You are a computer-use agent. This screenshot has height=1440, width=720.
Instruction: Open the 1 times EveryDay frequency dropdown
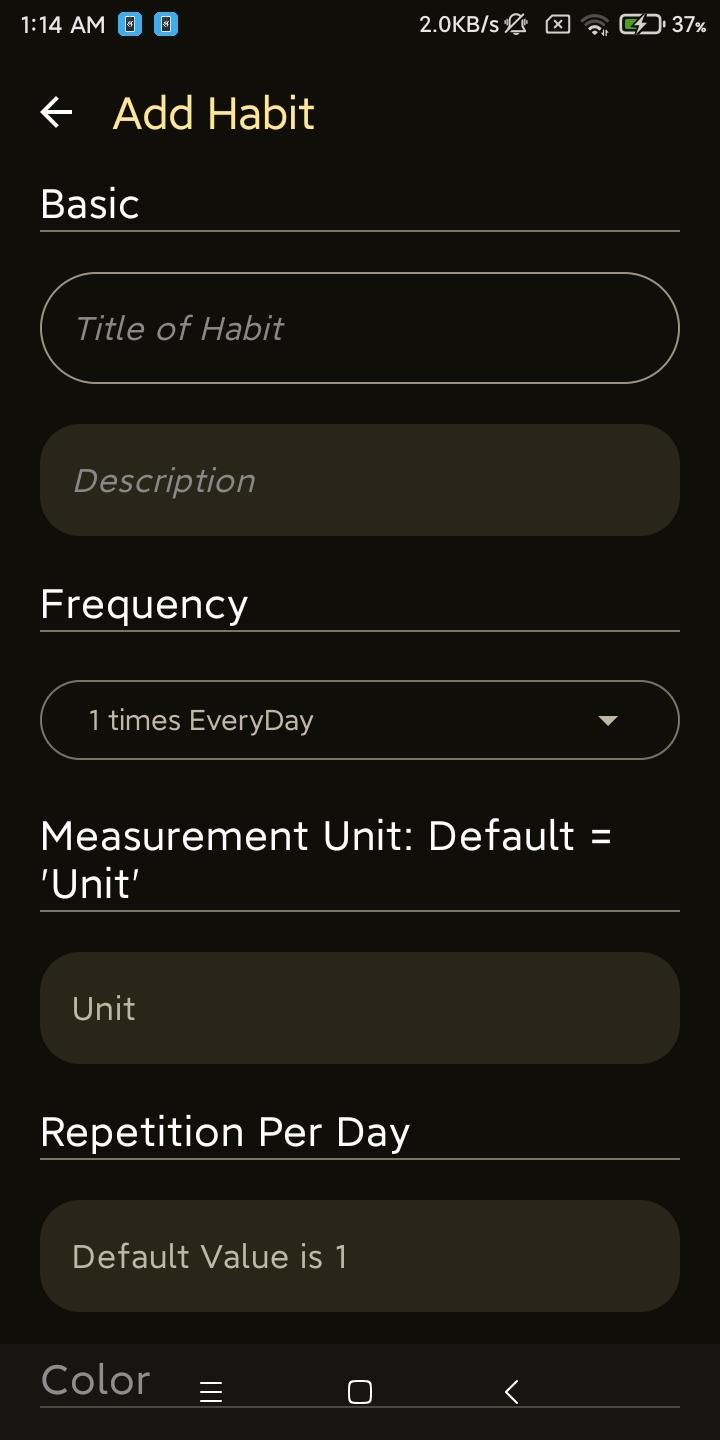click(x=360, y=720)
